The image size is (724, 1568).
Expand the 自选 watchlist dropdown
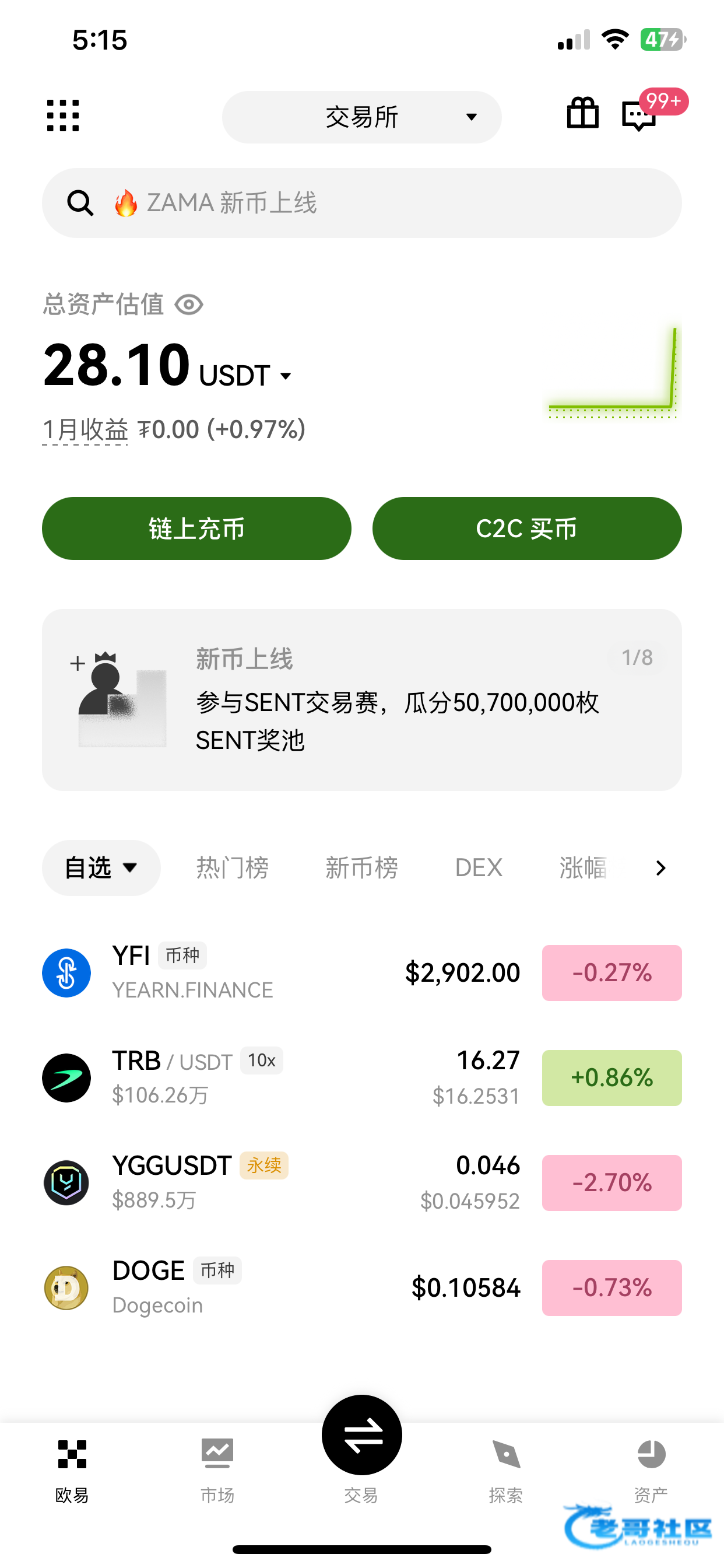[x=101, y=867]
